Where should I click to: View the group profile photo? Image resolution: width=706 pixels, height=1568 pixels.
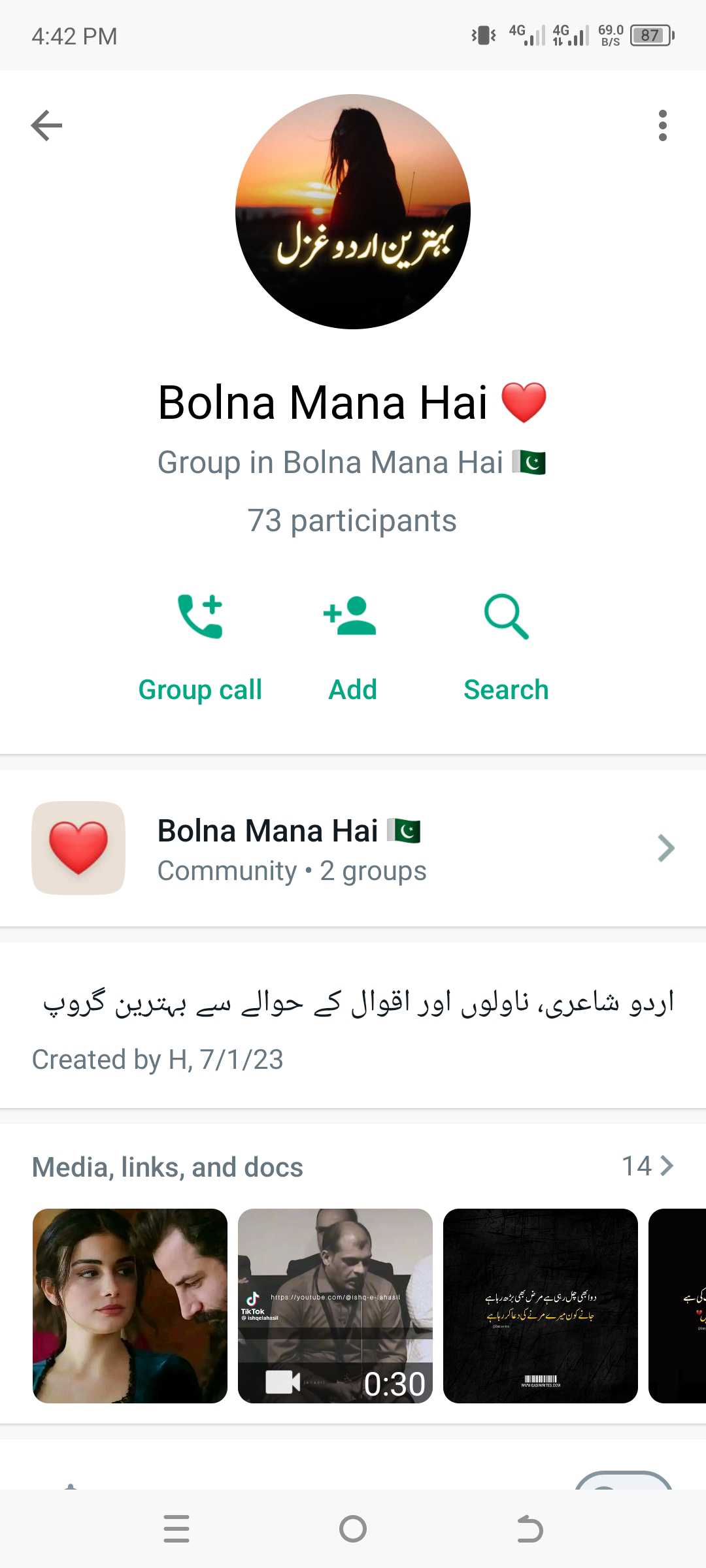[x=353, y=212]
